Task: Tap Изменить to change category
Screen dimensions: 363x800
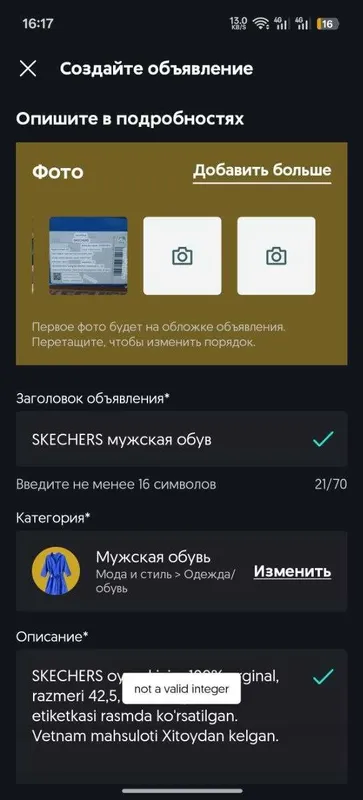Action: (x=293, y=571)
